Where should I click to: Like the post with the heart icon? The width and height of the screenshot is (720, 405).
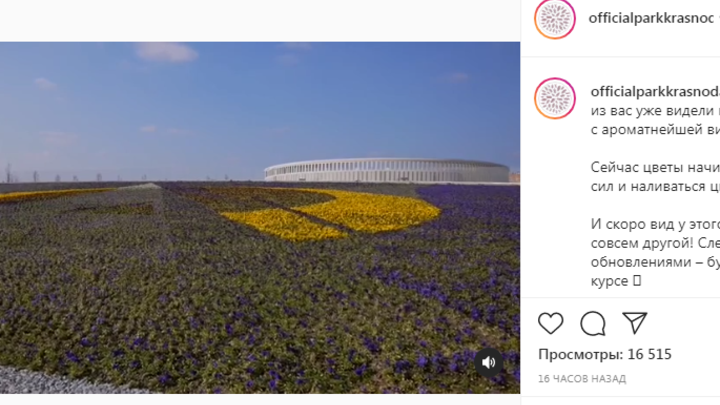(551, 323)
